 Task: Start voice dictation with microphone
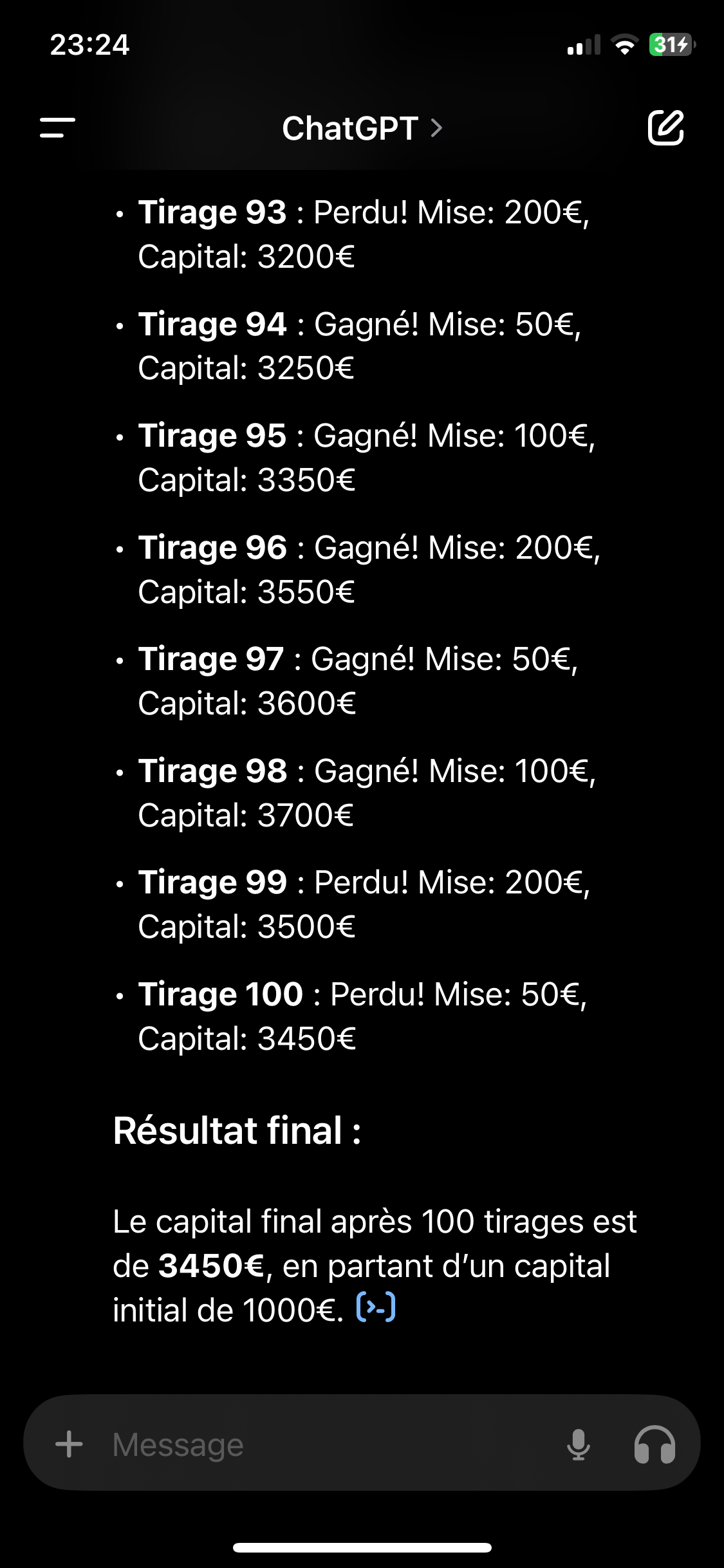(578, 1444)
